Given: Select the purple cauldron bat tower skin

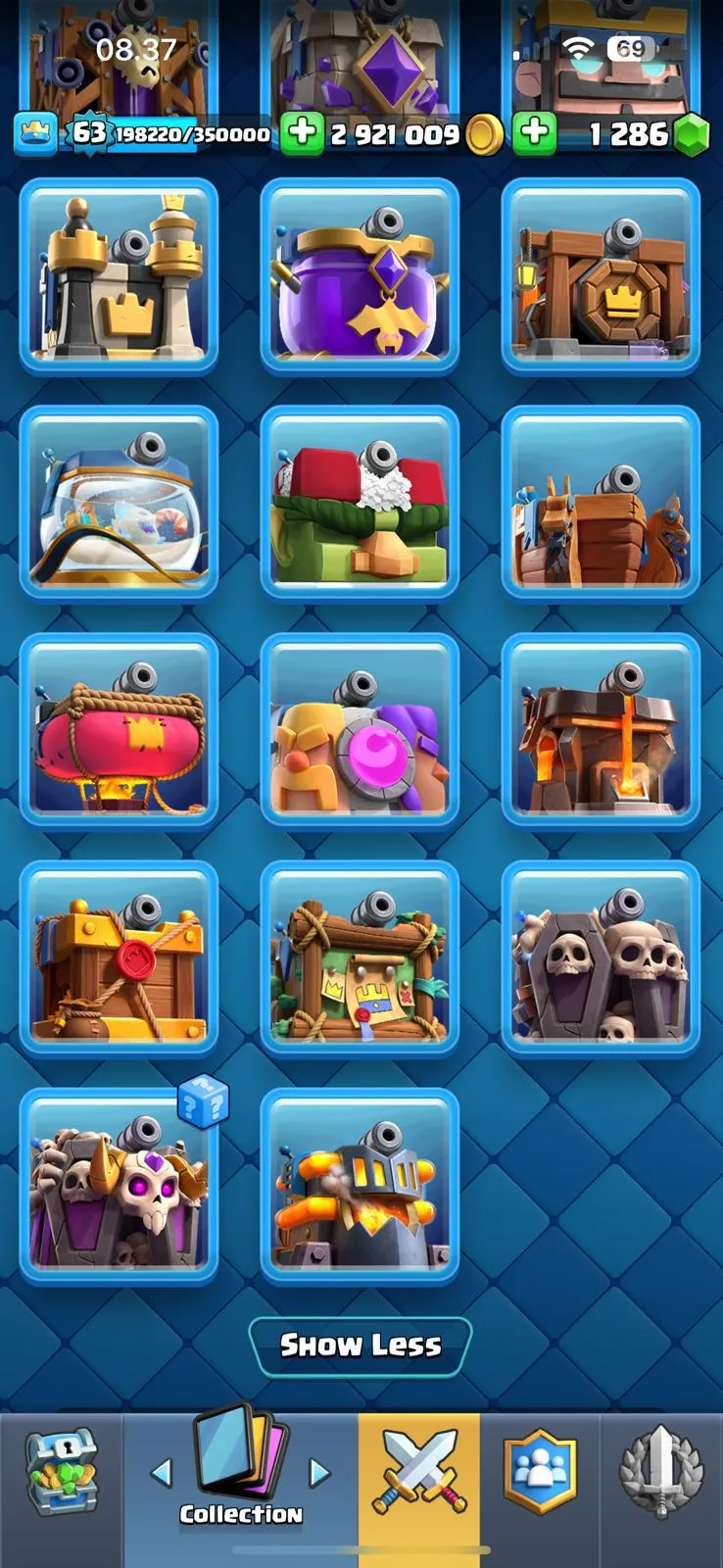Looking at the screenshot, I should tap(360, 275).
